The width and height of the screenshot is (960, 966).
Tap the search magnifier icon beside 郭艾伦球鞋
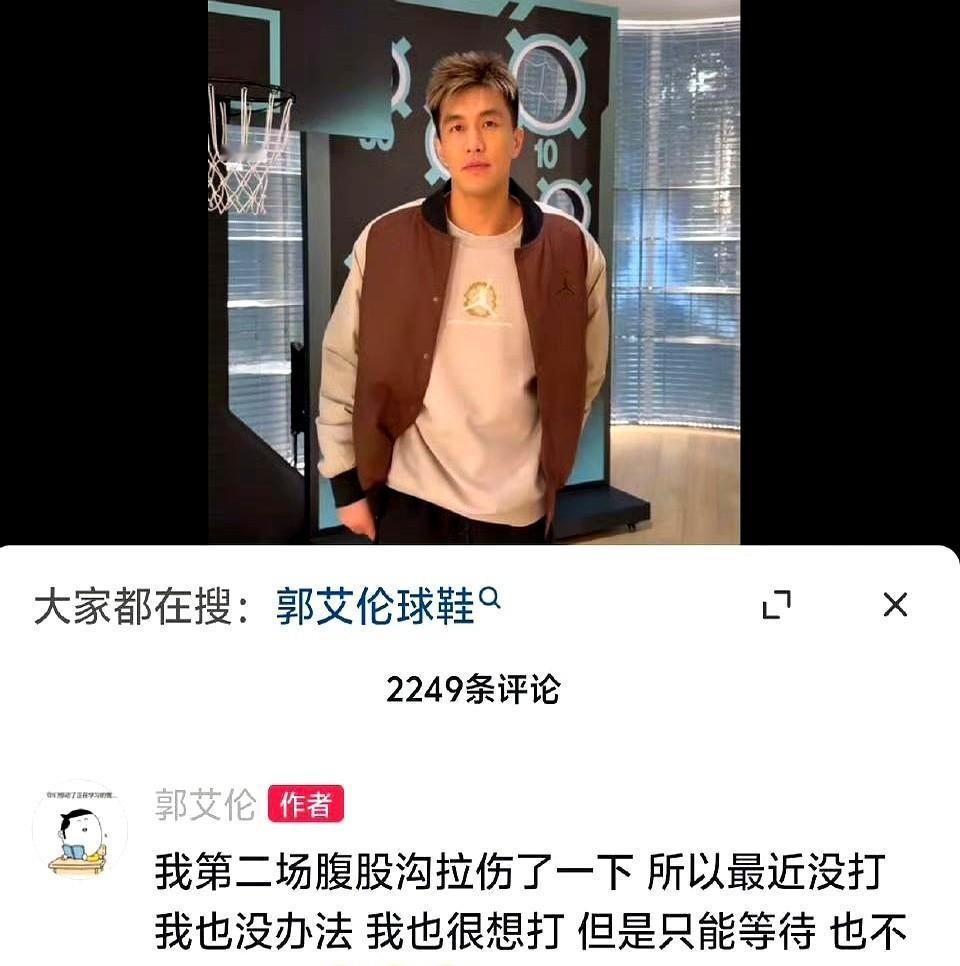487,595
